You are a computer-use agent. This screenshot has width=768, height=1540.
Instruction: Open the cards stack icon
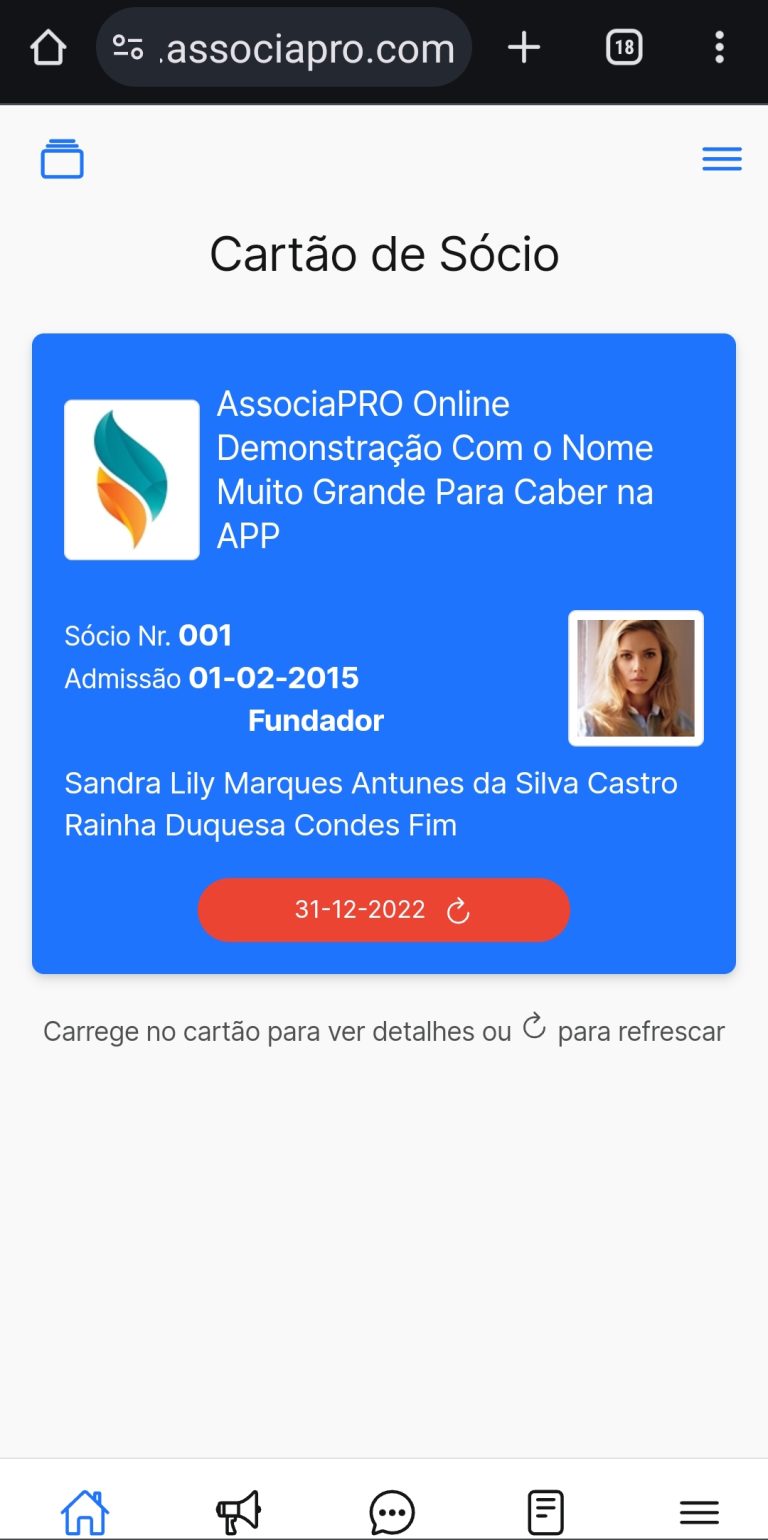pyautogui.click(x=62, y=159)
